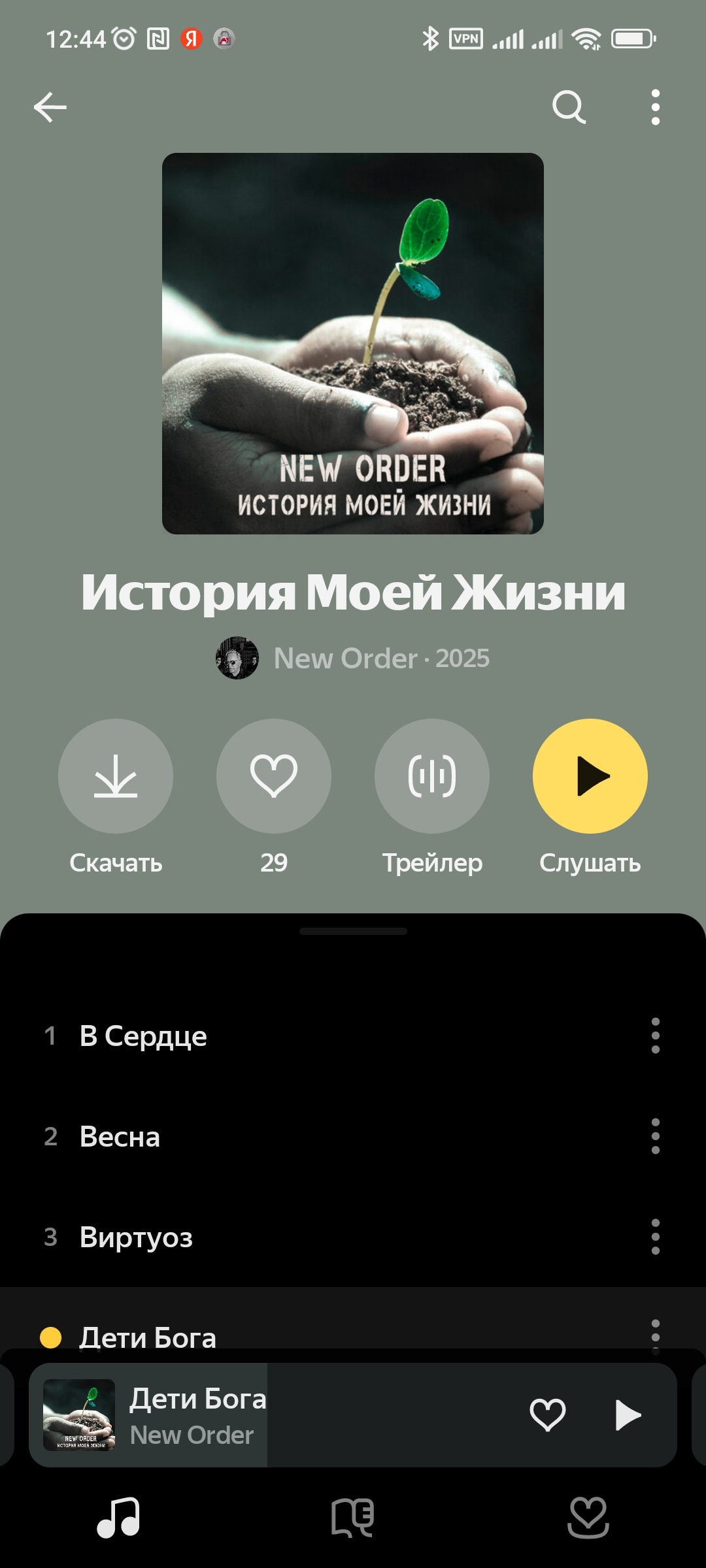This screenshot has width=706, height=1568.
Task: Play the album Трейлер
Action: (431, 776)
